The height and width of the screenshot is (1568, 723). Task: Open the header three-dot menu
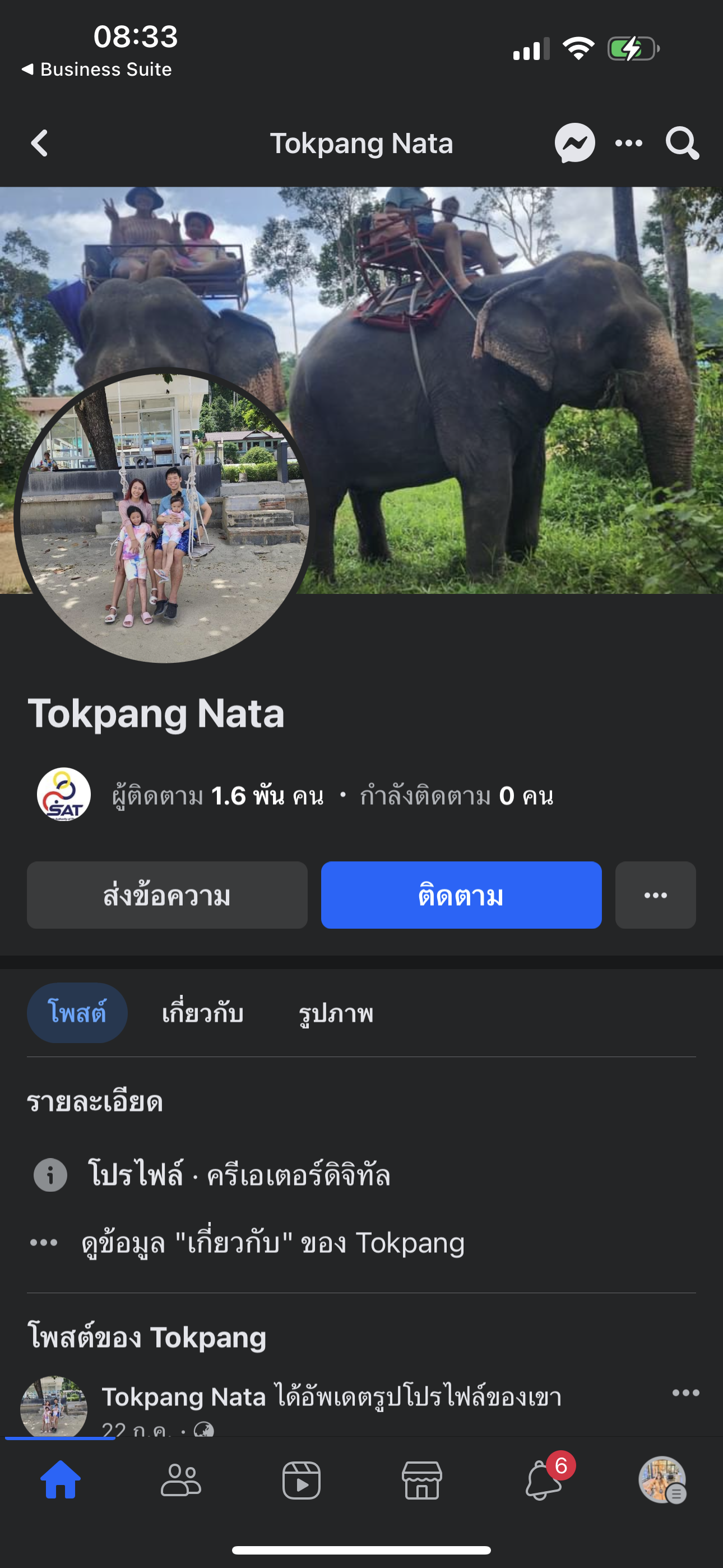coord(629,144)
